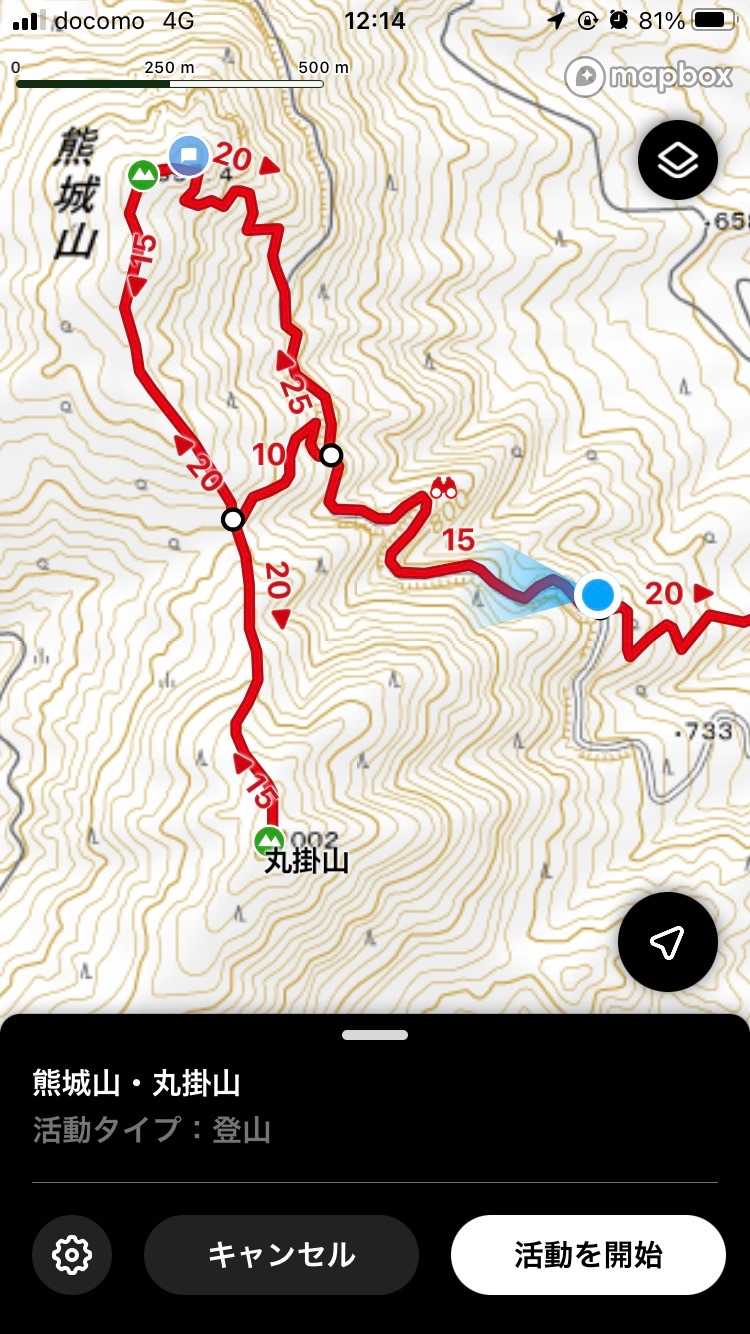Select the 丸掛山 summit marker
Image resolution: width=750 pixels, height=1334 pixels.
267,840
